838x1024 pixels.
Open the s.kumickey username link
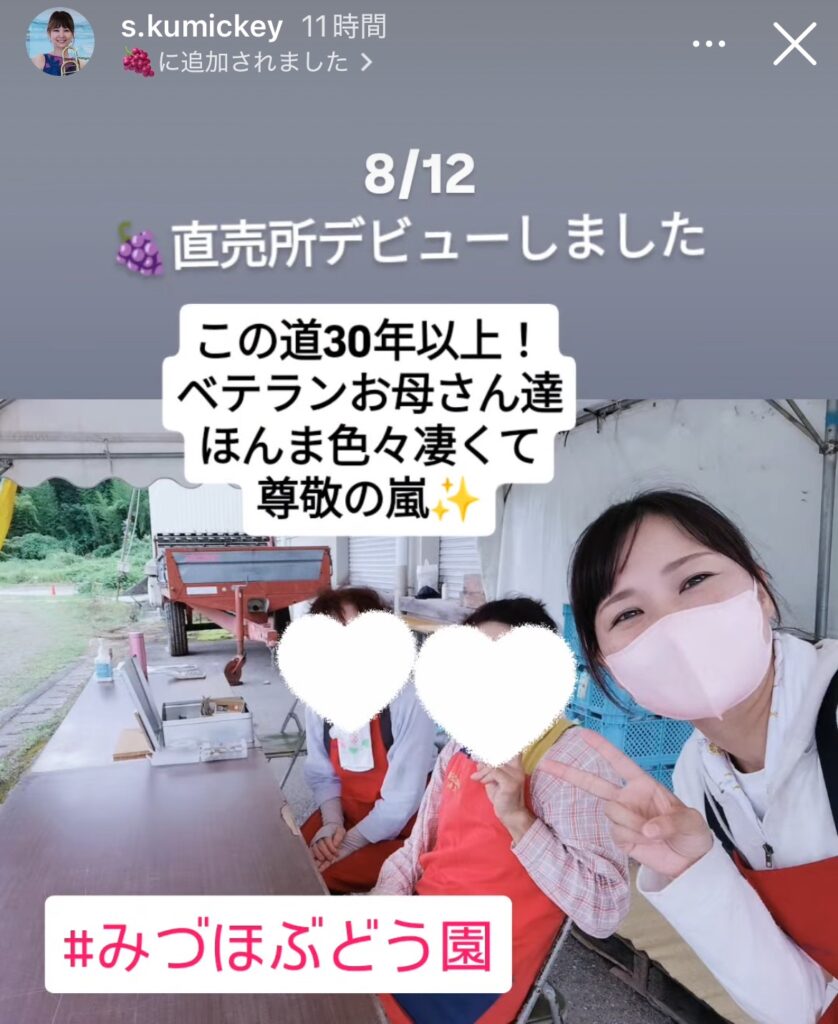tap(202, 27)
